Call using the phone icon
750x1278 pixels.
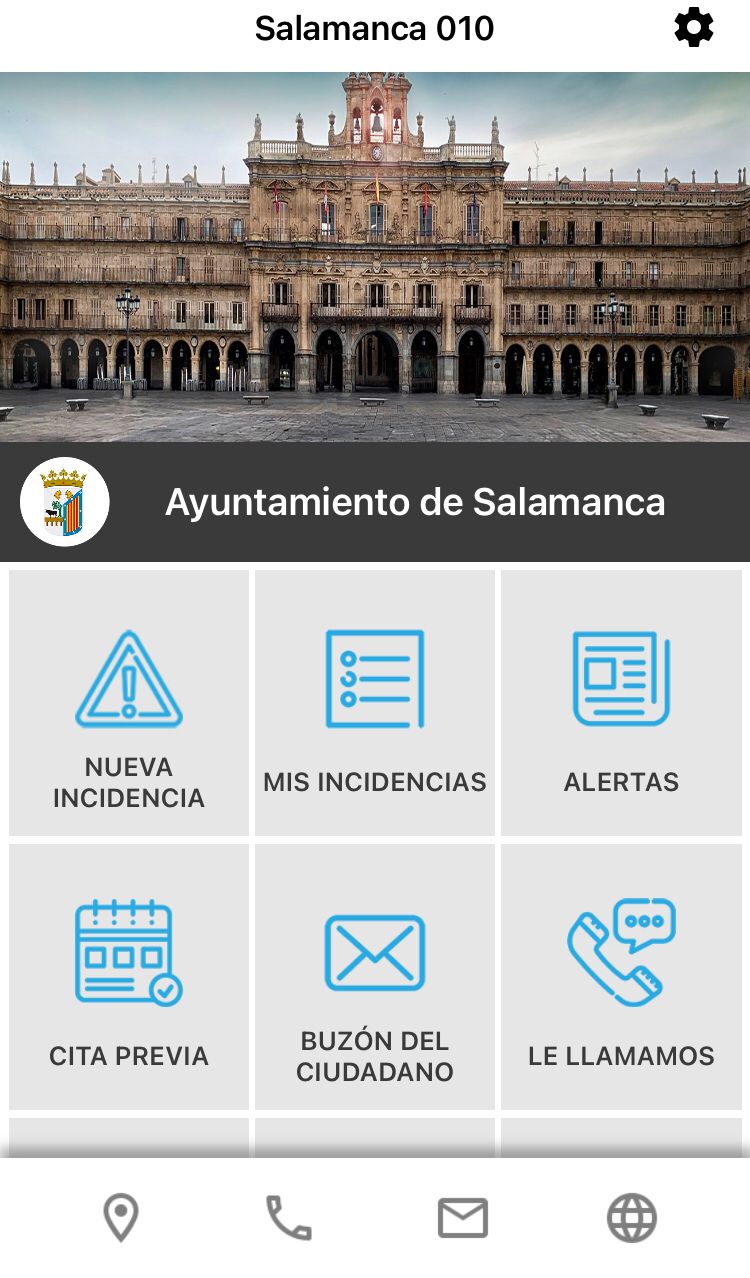pos(289,1218)
